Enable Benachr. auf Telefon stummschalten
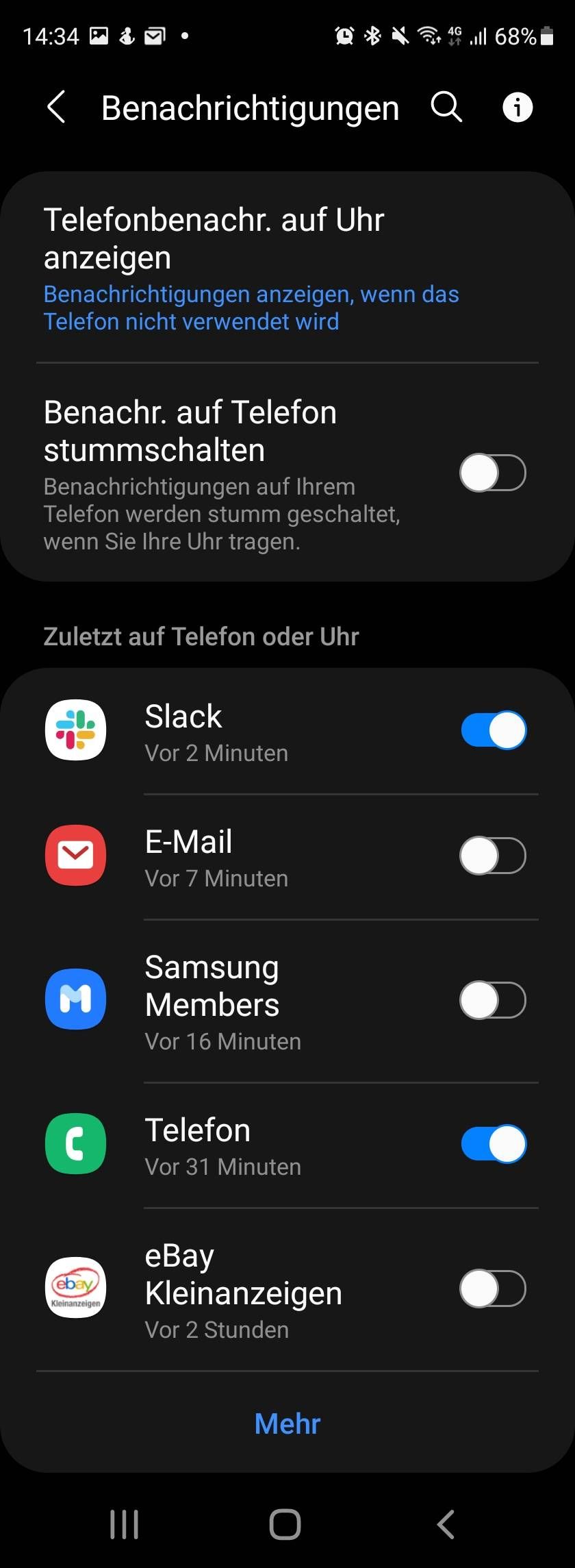Screen dimensions: 575x1568 click(493, 473)
